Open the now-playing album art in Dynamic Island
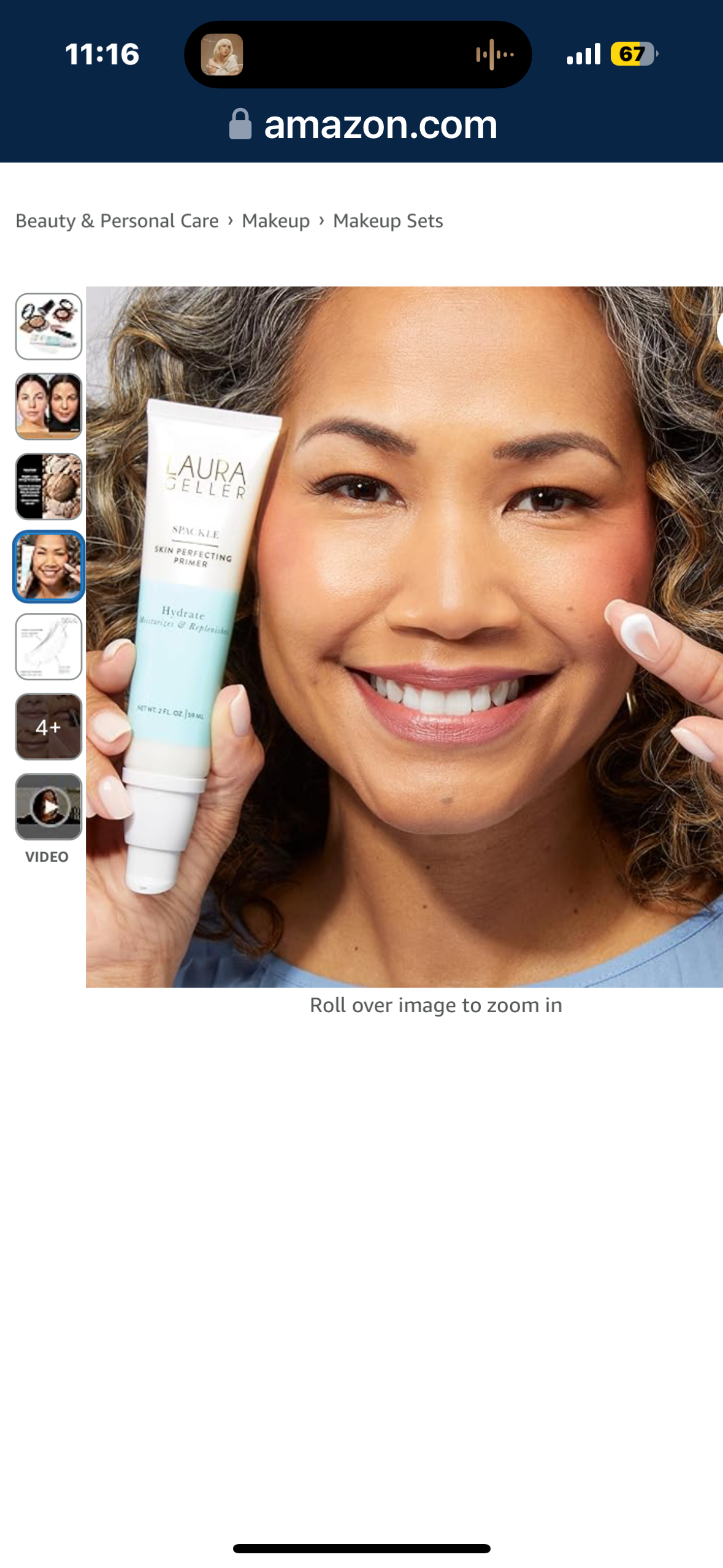The width and height of the screenshot is (723, 1568). pyautogui.click(x=222, y=55)
